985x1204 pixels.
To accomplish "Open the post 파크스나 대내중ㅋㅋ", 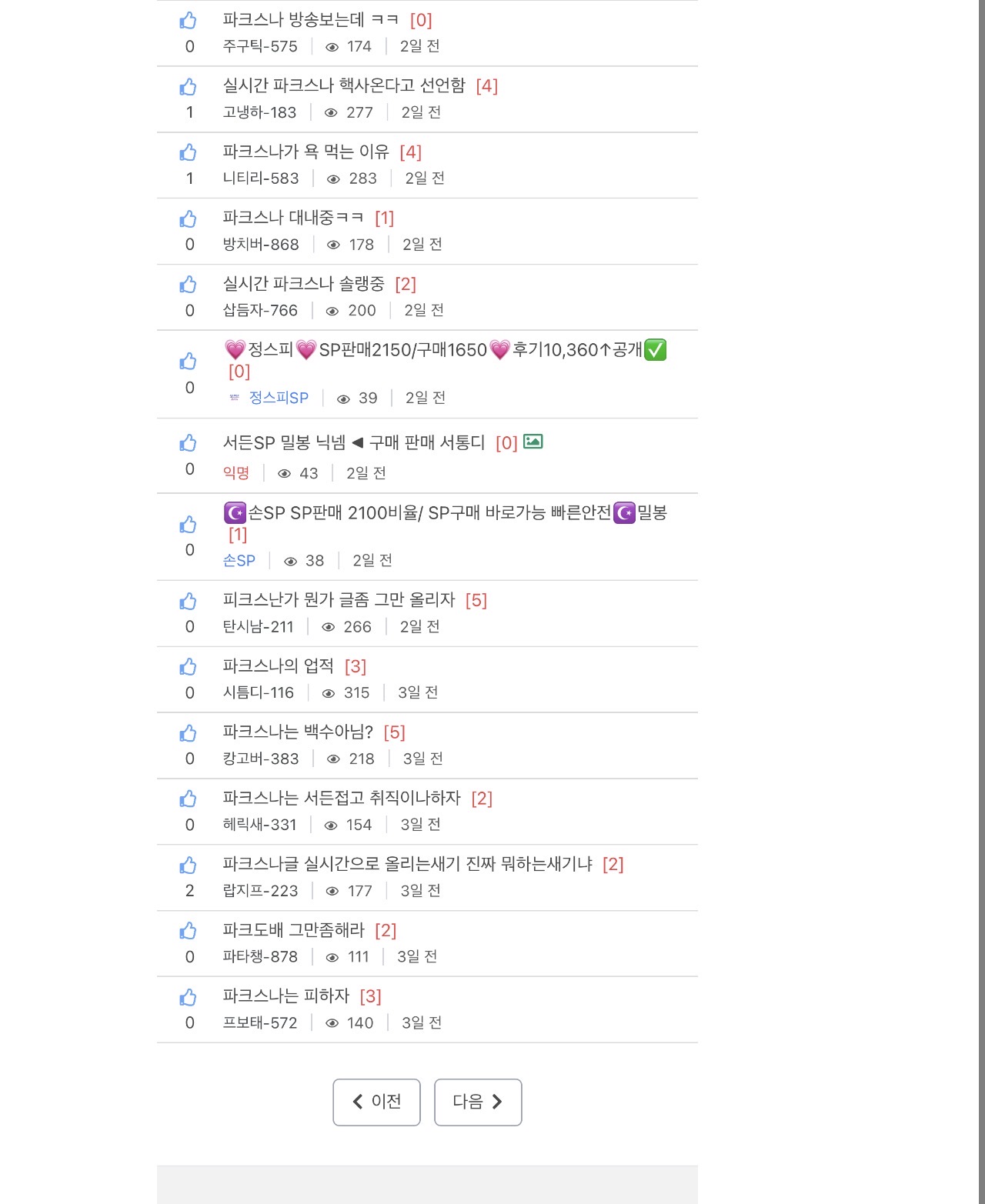I will coord(293,218).
